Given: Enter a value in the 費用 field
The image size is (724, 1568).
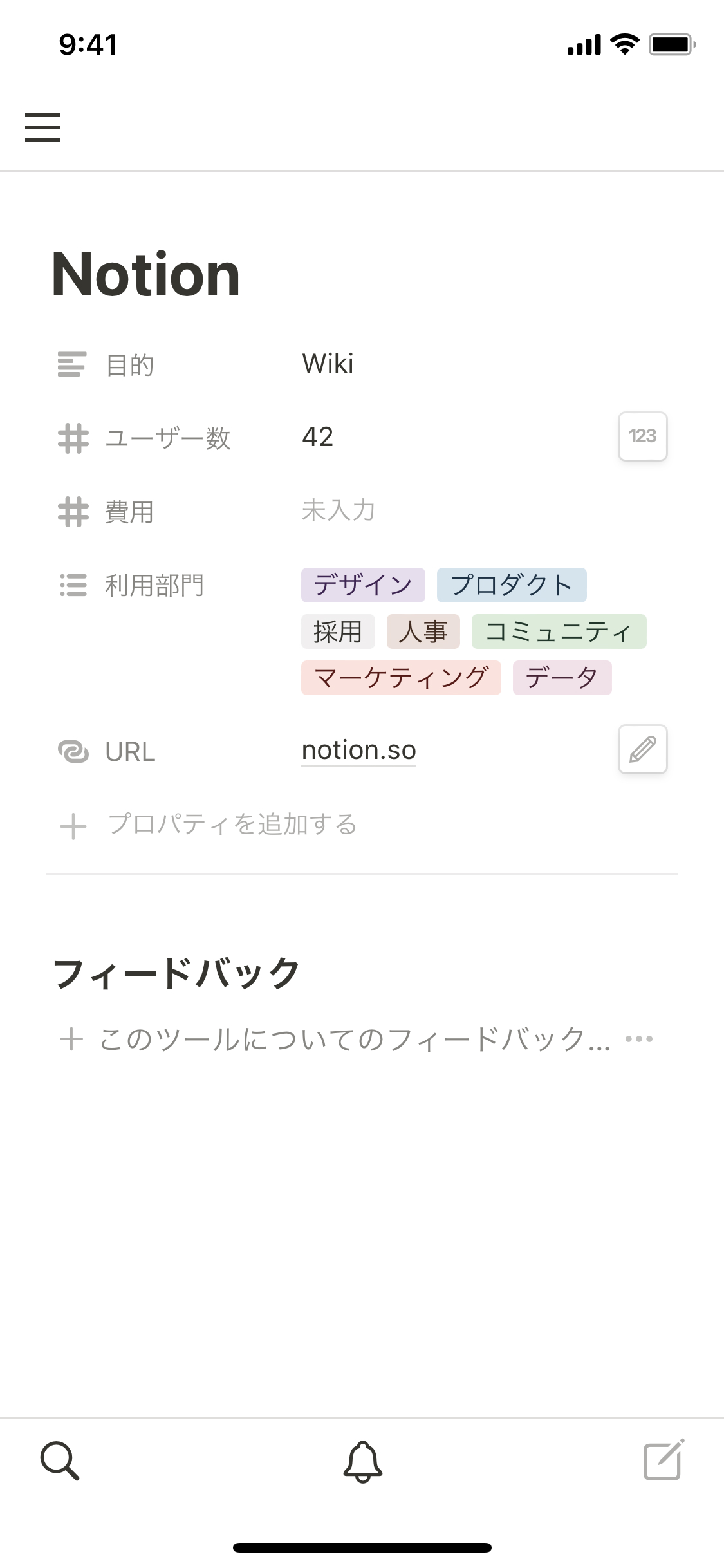Looking at the screenshot, I should coord(339,510).
